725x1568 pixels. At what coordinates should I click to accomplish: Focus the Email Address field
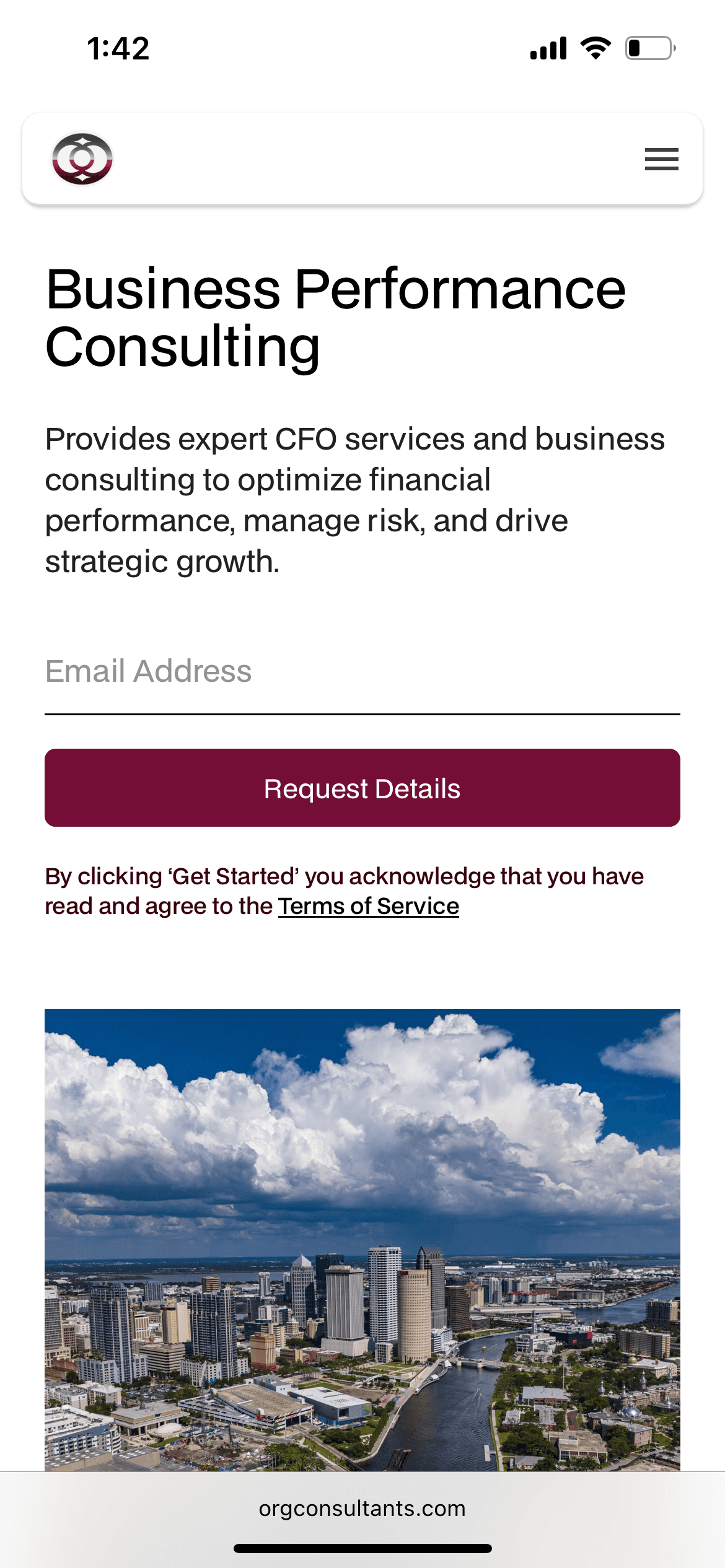point(362,673)
